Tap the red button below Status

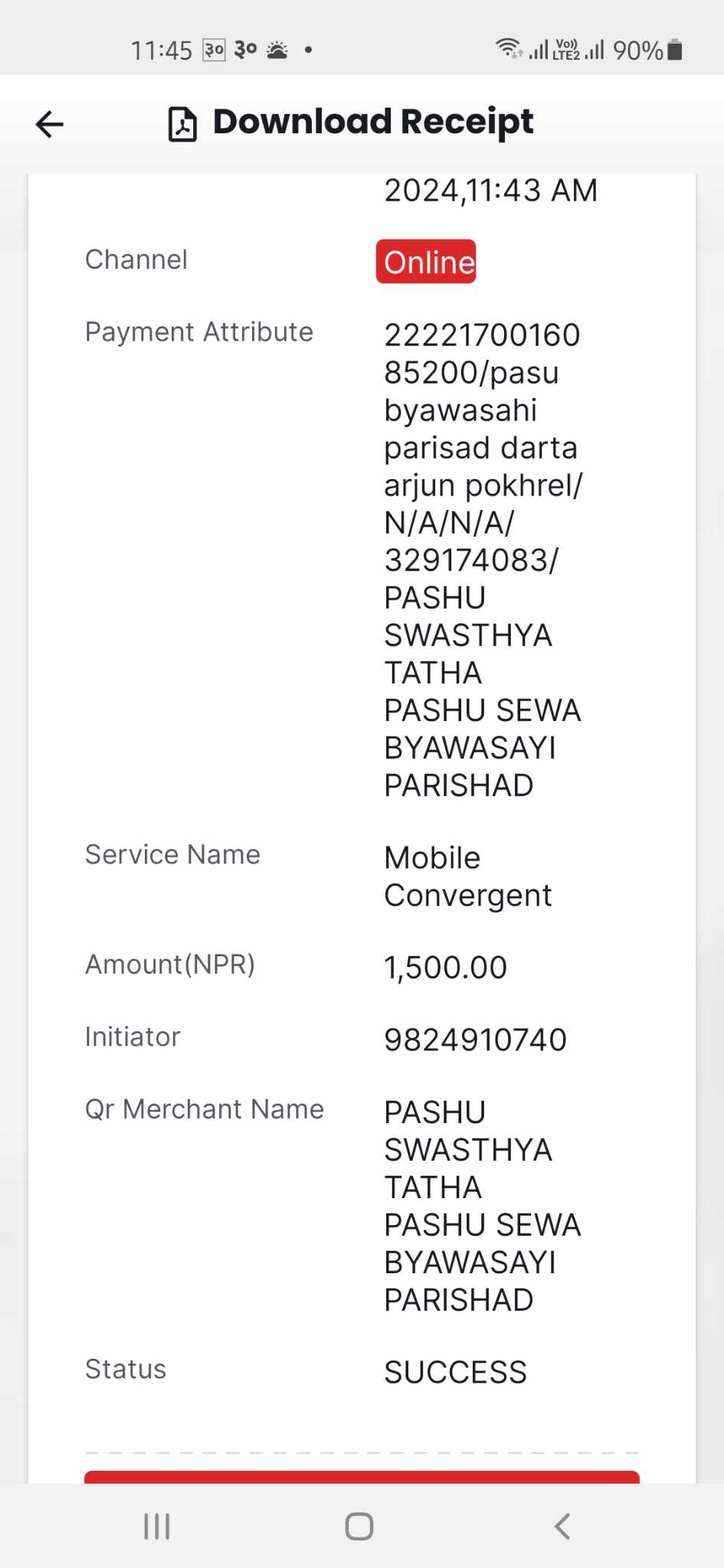(x=362, y=1477)
